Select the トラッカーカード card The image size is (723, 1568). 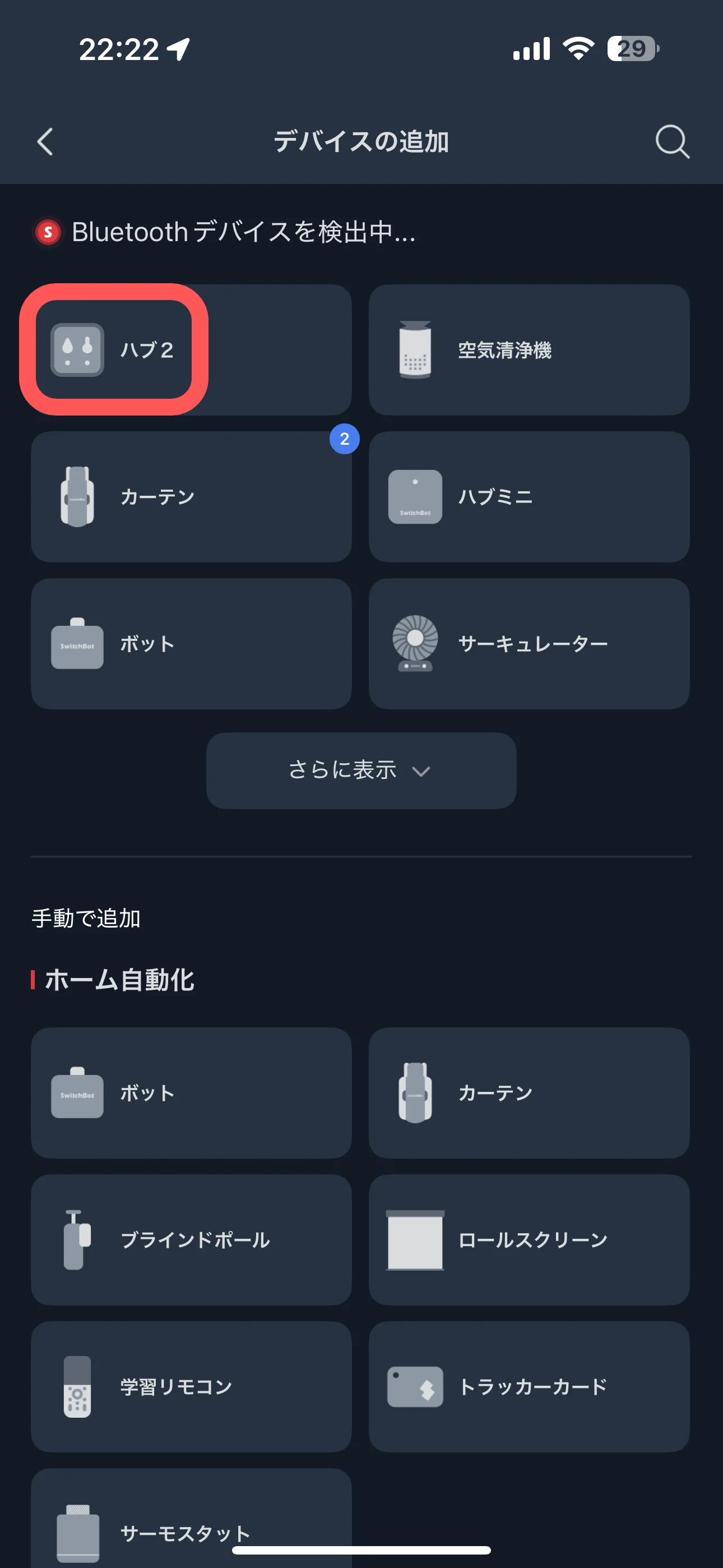coord(529,1386)
